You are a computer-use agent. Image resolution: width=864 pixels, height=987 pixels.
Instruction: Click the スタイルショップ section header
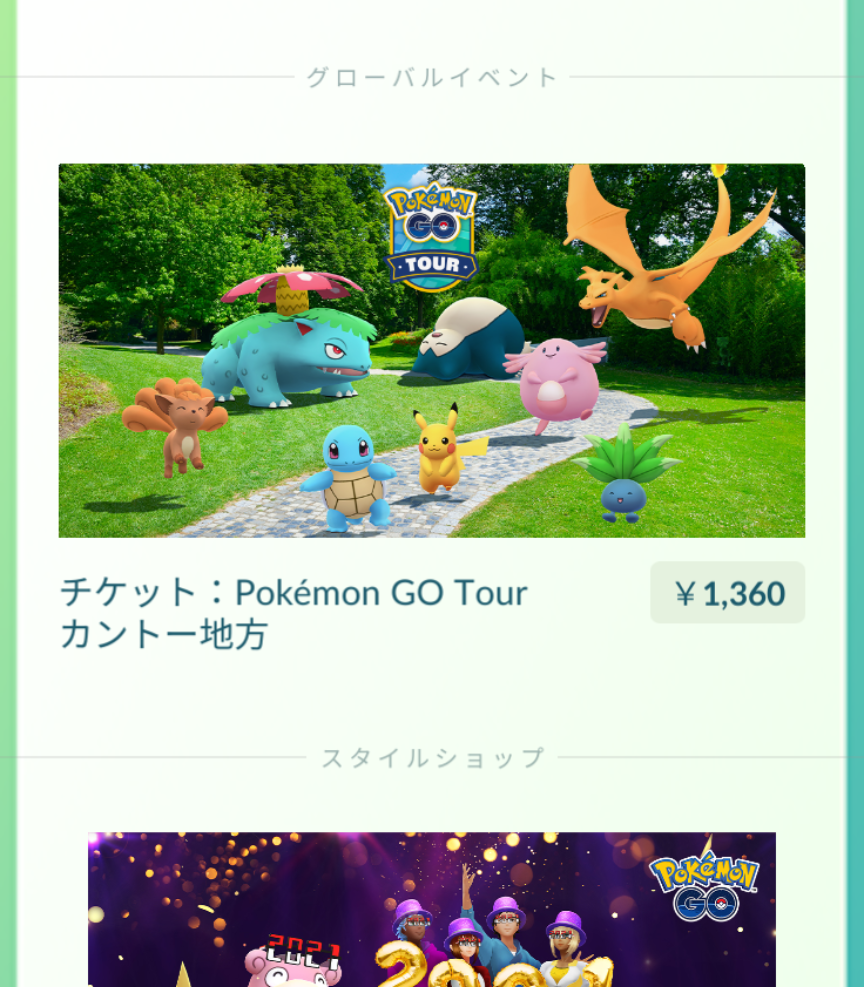tap(431, 758)
